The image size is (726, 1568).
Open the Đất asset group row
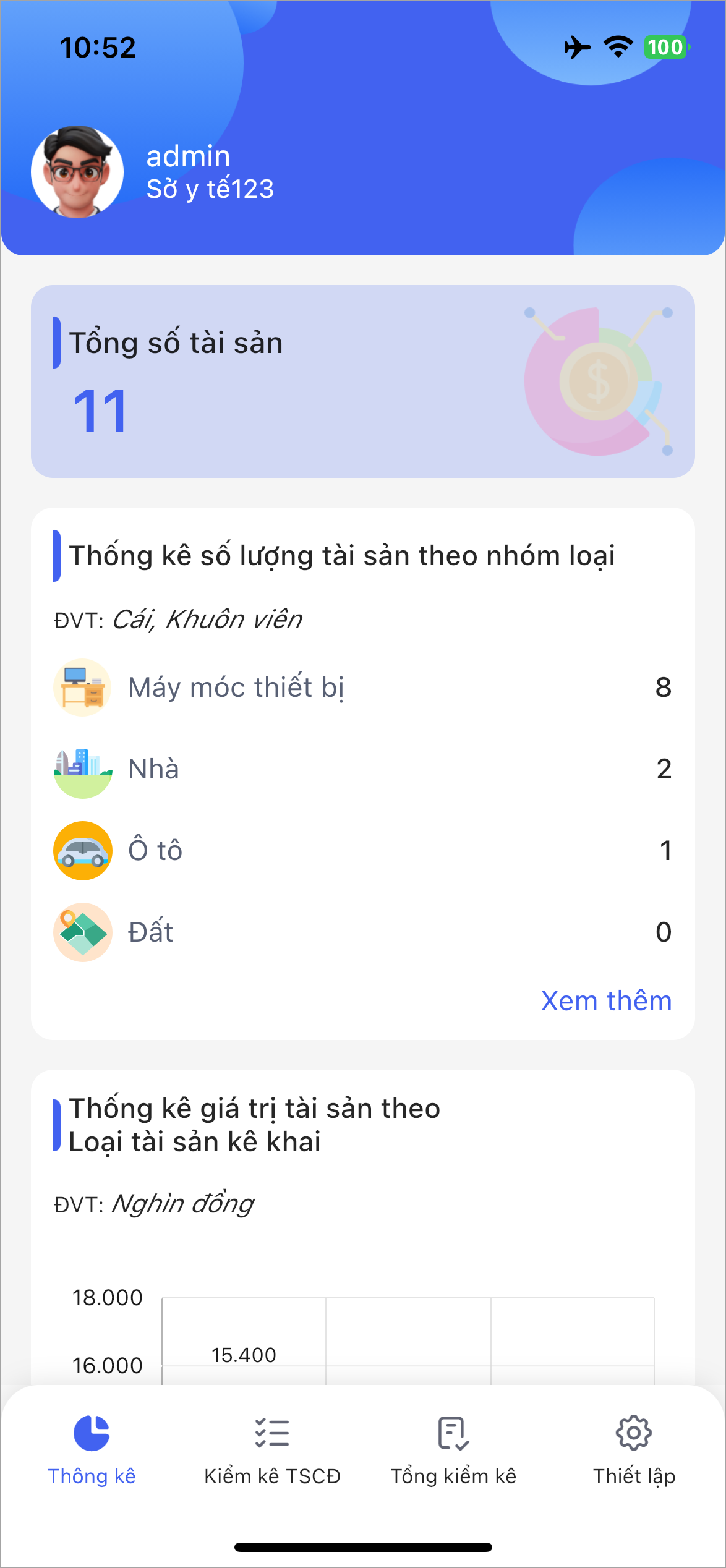click(x=362, y=932)
